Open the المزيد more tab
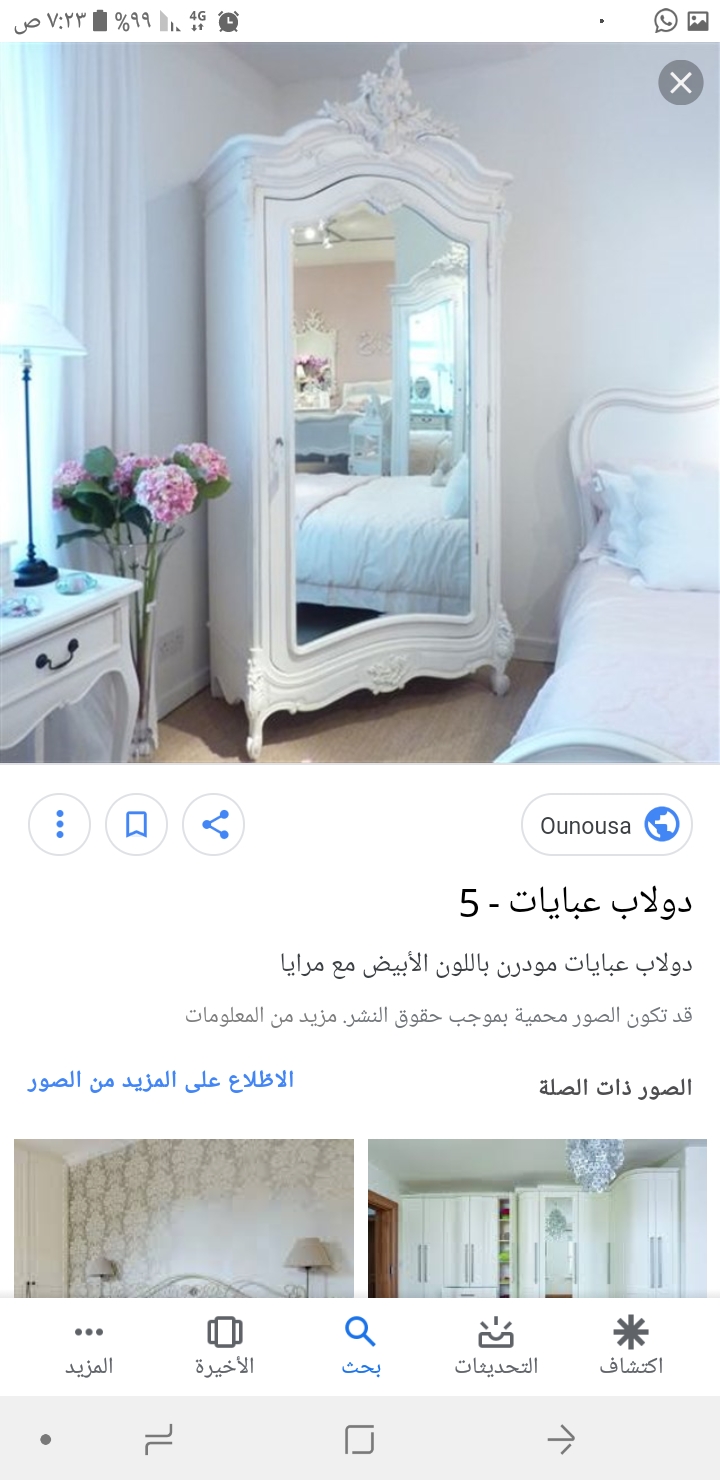Viewport: 720px width, 1480px height. tap(89, 1345)
